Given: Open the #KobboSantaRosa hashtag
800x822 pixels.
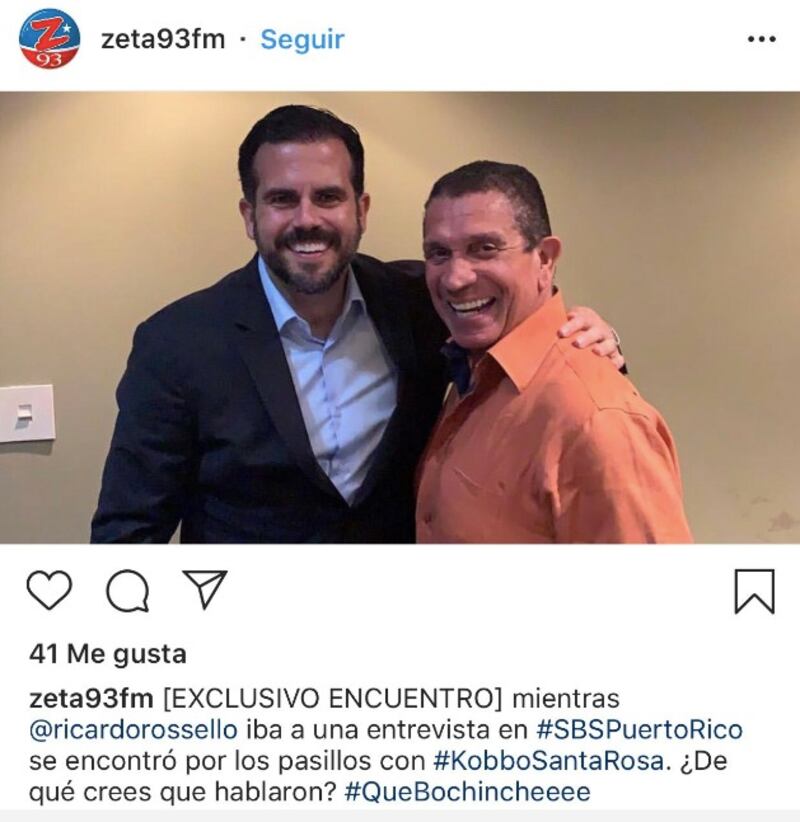Looking at the screenshot, I should 549,760.
